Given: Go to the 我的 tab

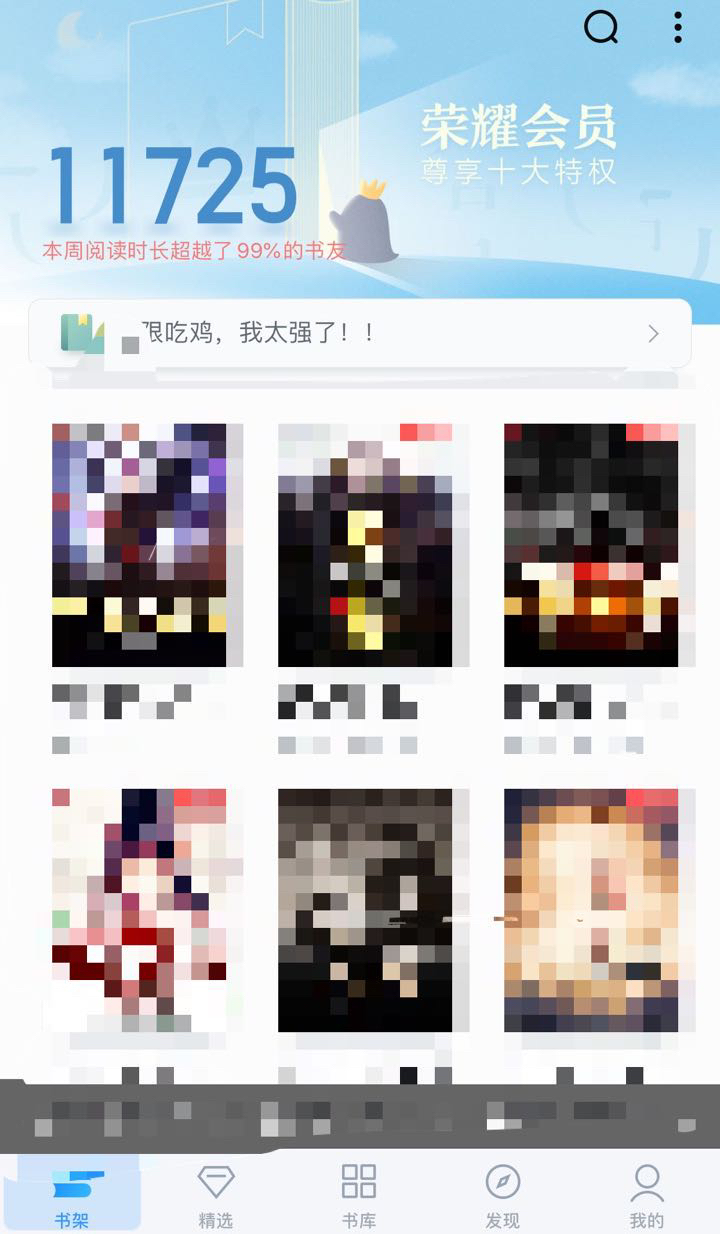Looking at the screenshot, I should [647, 1196].
